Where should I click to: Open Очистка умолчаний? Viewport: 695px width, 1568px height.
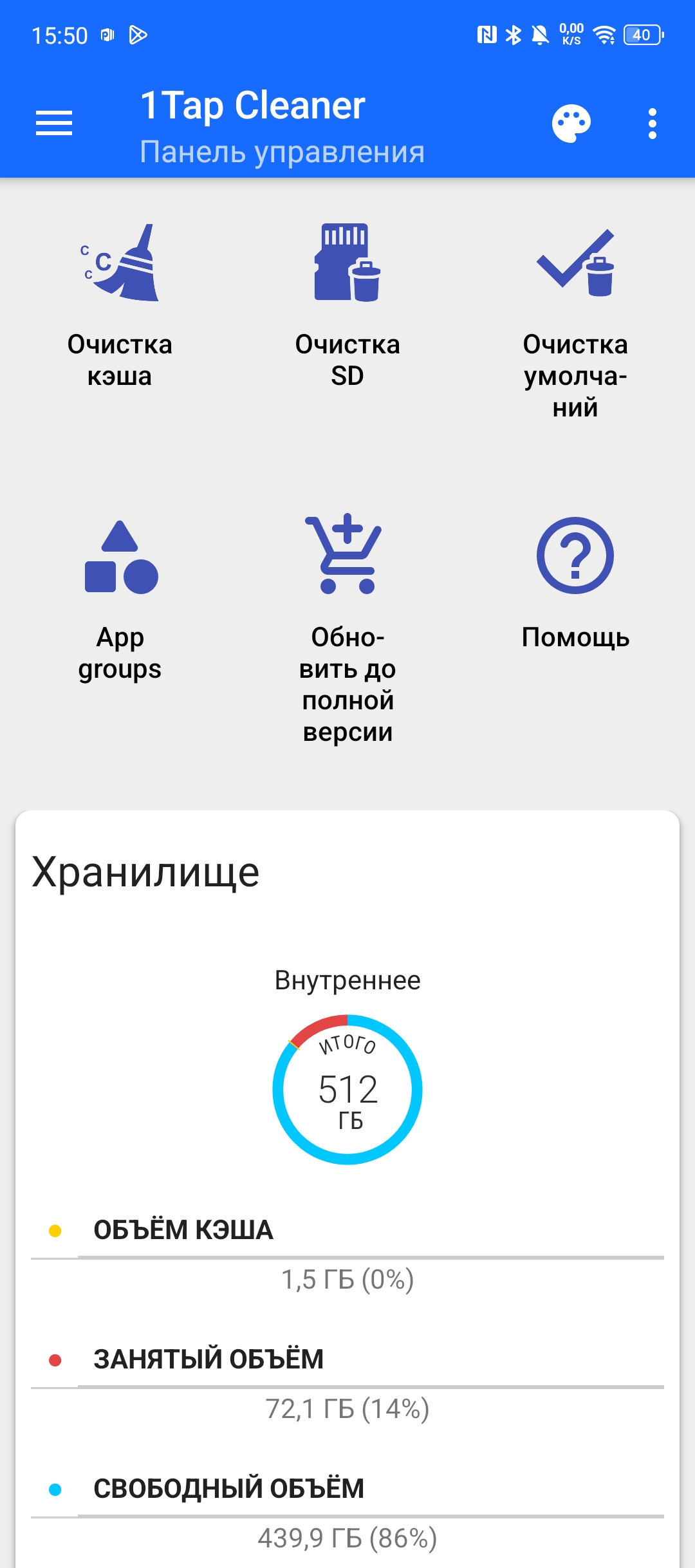[575, 322]
